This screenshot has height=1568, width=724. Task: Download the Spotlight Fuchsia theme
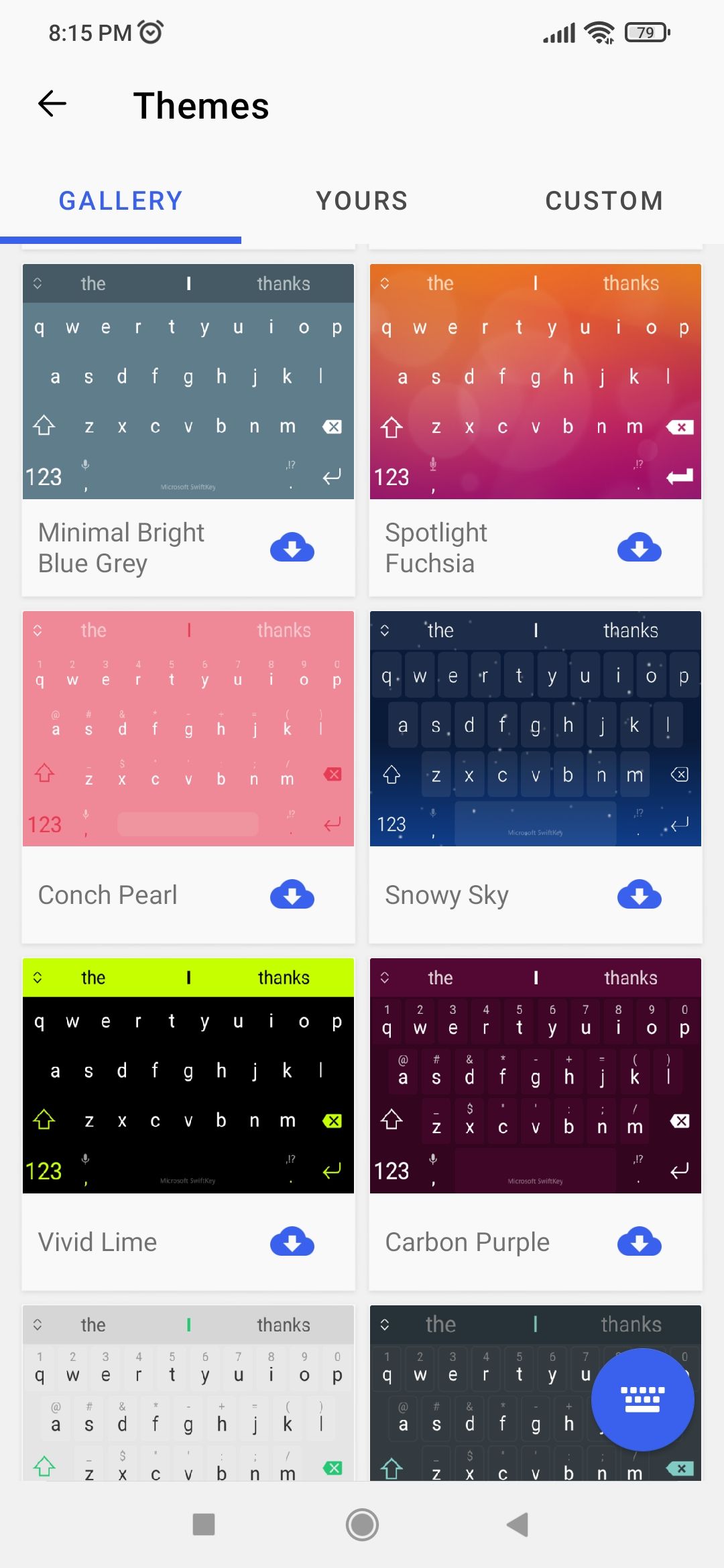click(639, 548)
